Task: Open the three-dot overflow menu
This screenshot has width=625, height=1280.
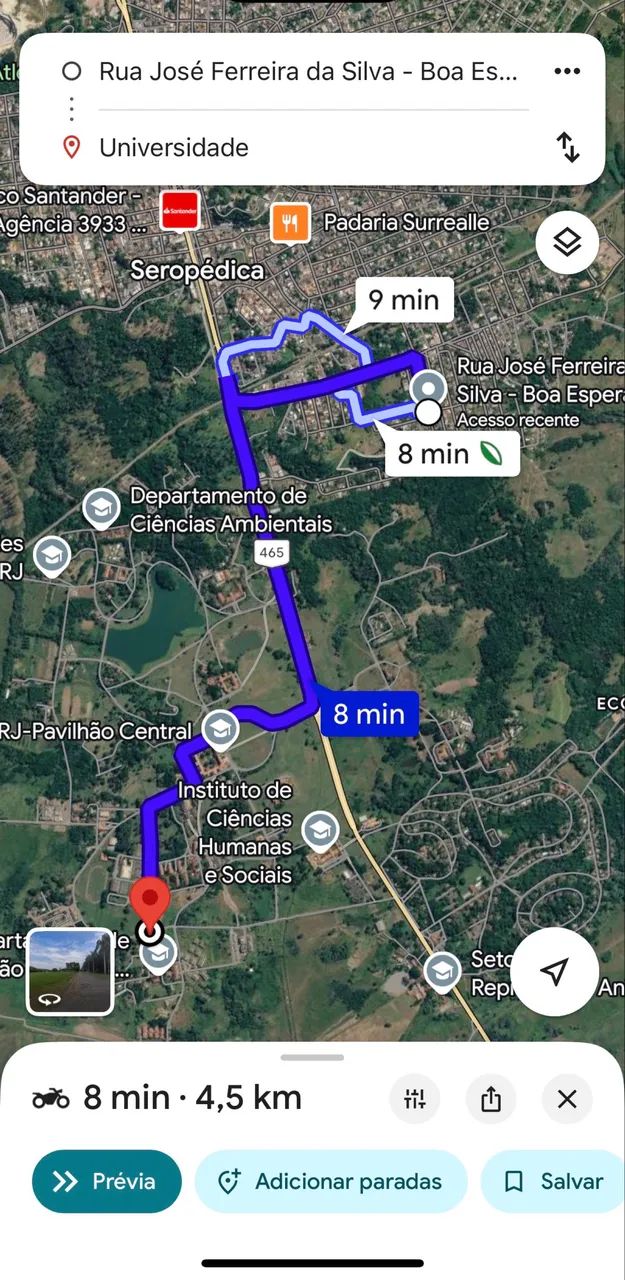Action: (567, 71)
